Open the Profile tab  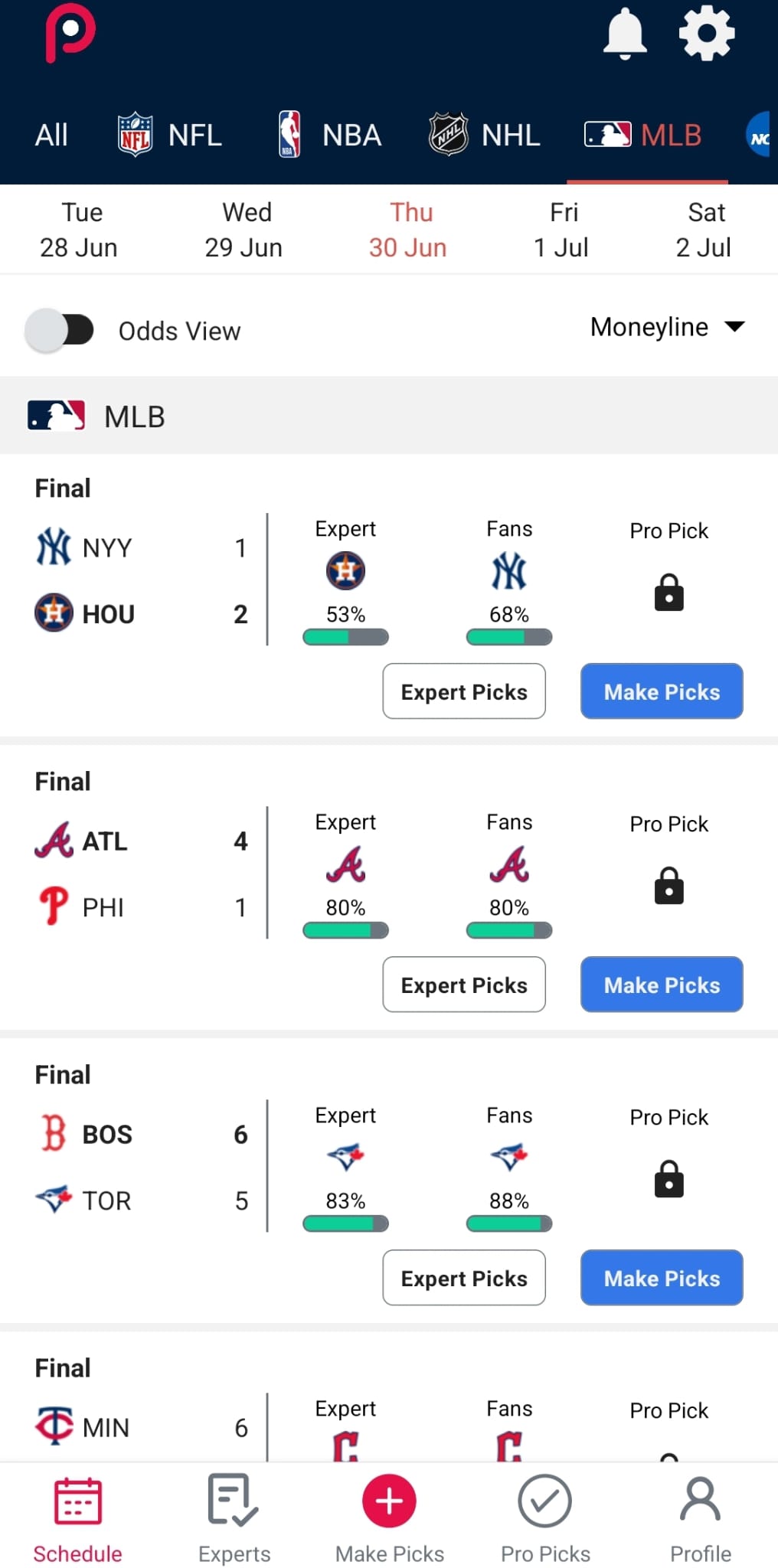point(701,1519)
